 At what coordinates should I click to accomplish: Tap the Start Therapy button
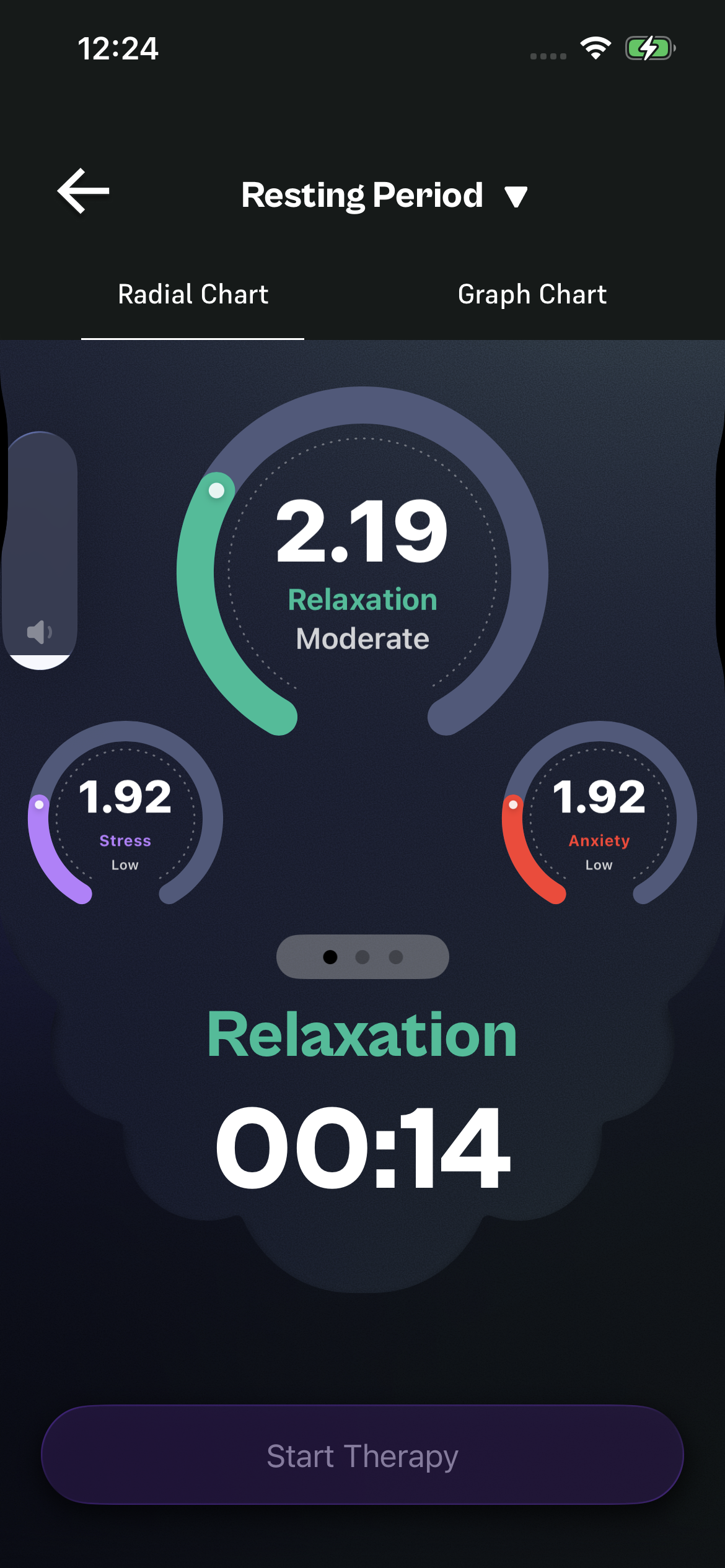click(x=362, y=1455)
